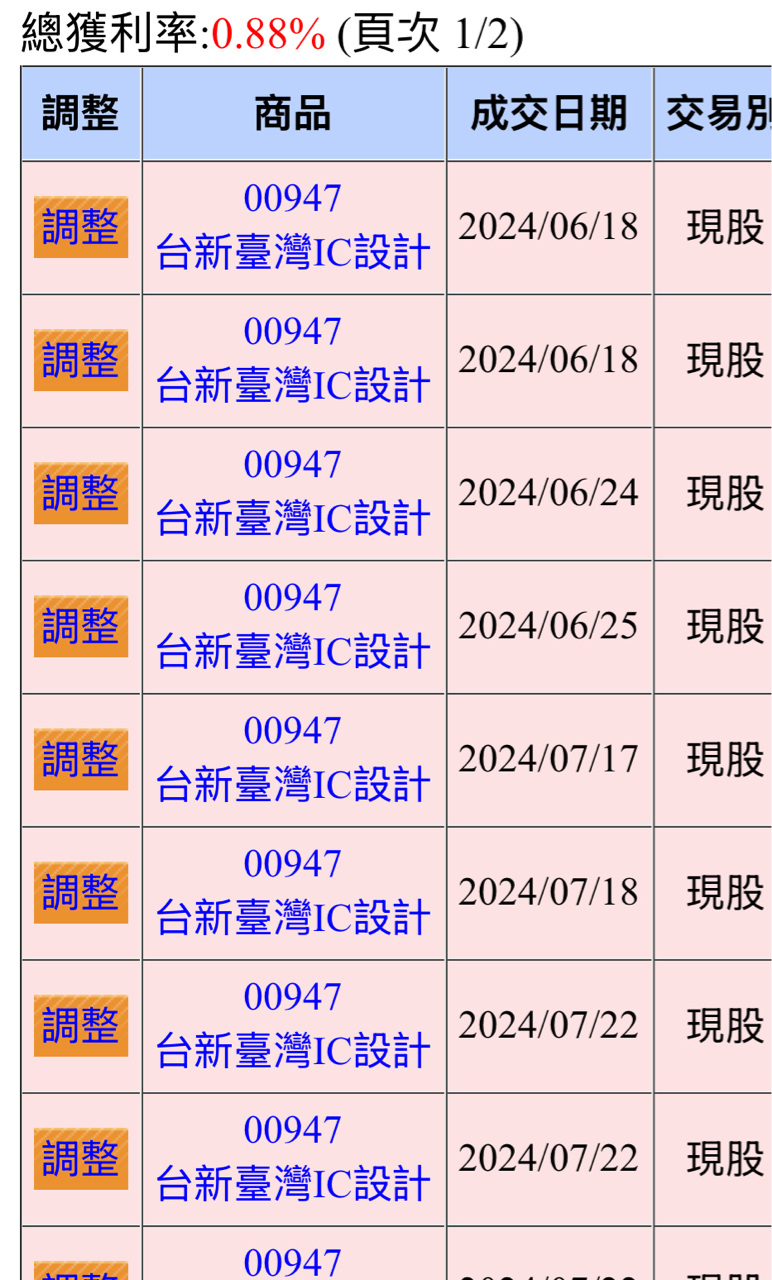This screenshot has width=772, height=1280.
Task: Click 調整 button on first 2024/06/18 row
Action: pyautogui.click(x=80, y=225)
